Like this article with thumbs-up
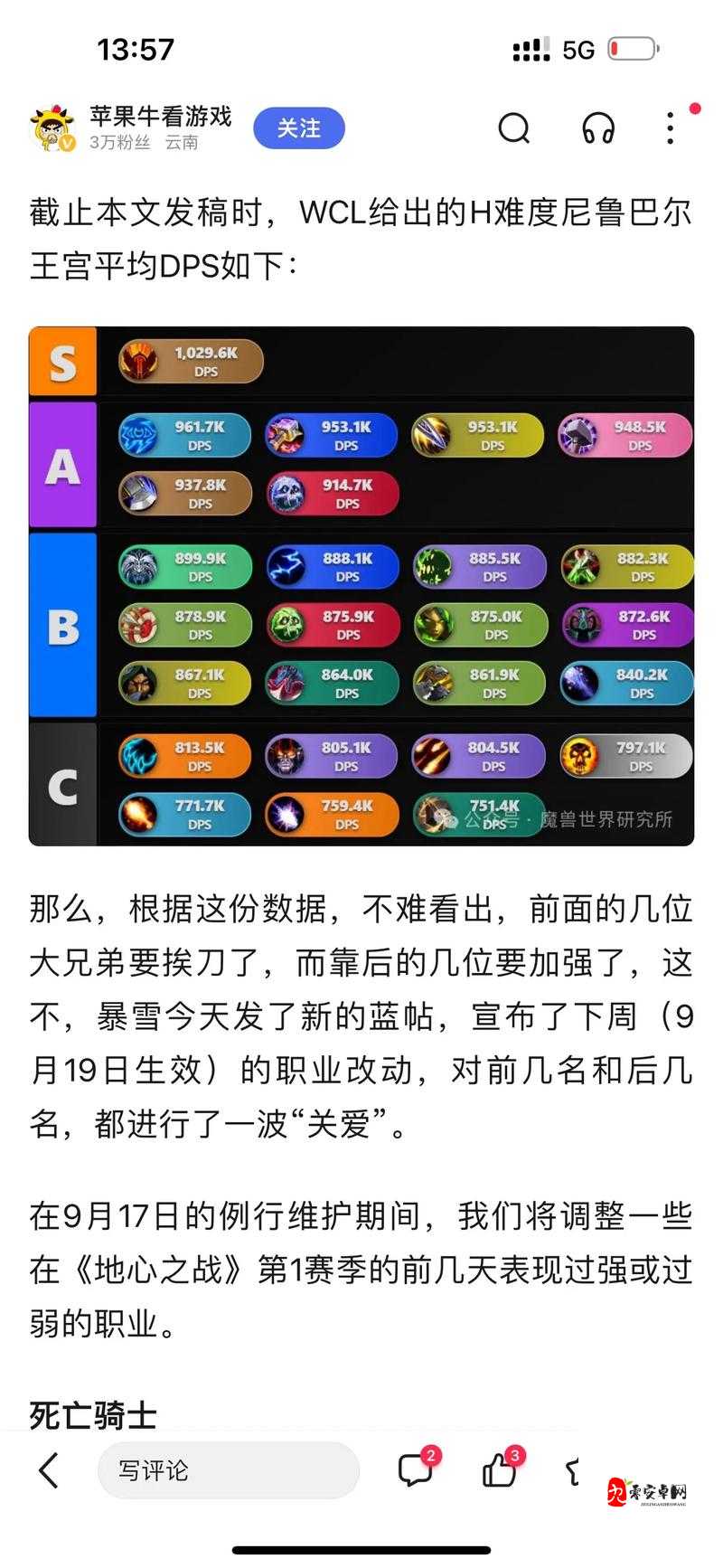The height and width of the screenshot is (1568, 723). [499, 1470]
